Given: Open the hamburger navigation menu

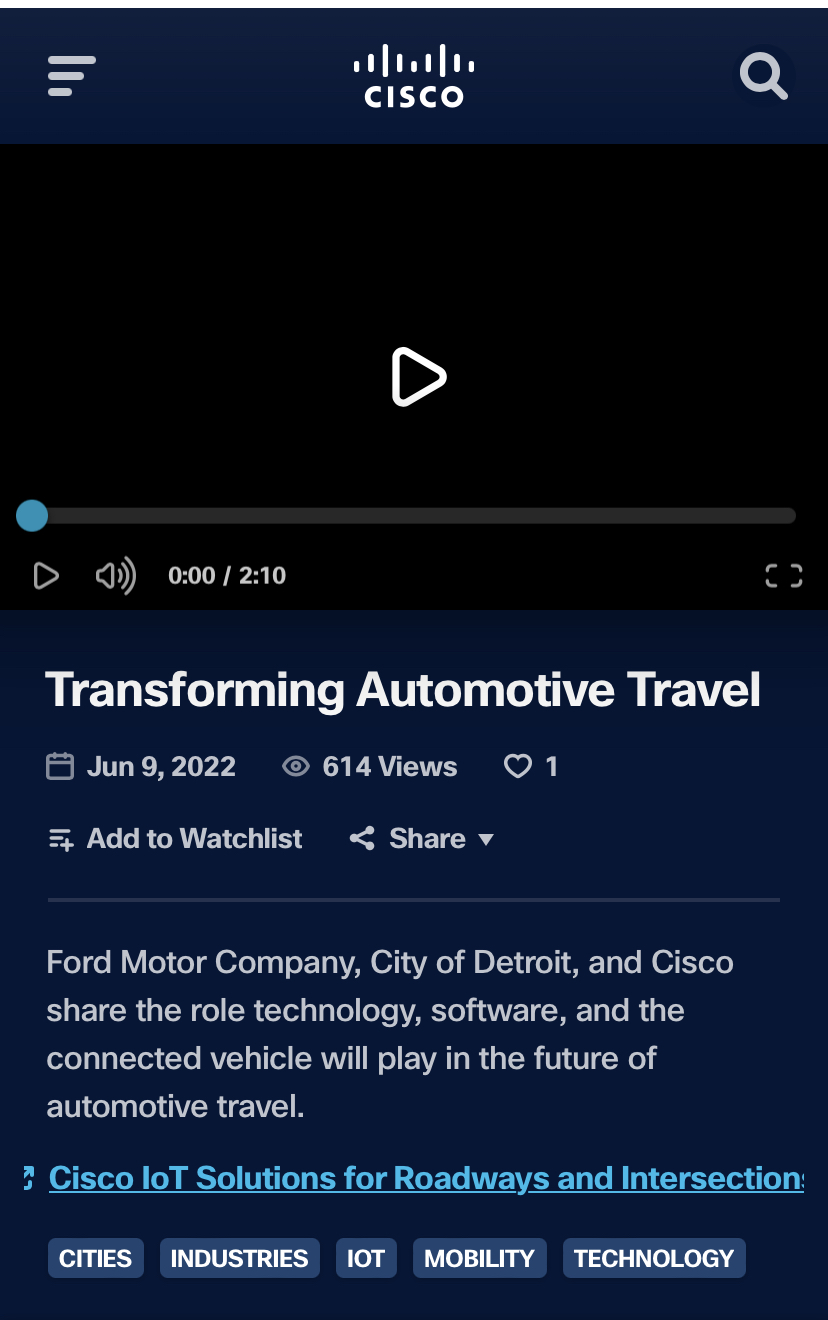Looking at the screenshot, I should (x=71, y=76).
